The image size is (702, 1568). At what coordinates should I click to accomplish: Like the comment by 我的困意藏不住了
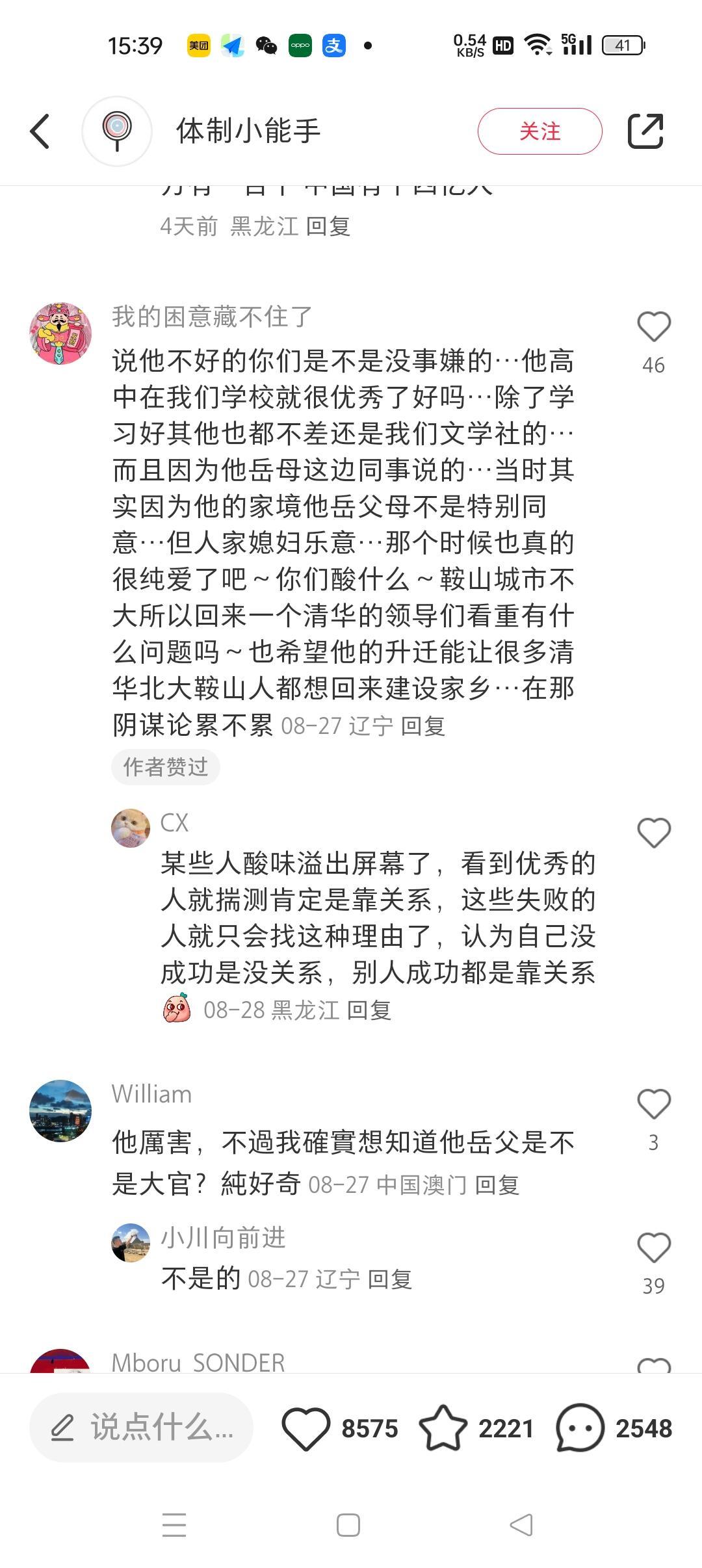pos(653,327)
